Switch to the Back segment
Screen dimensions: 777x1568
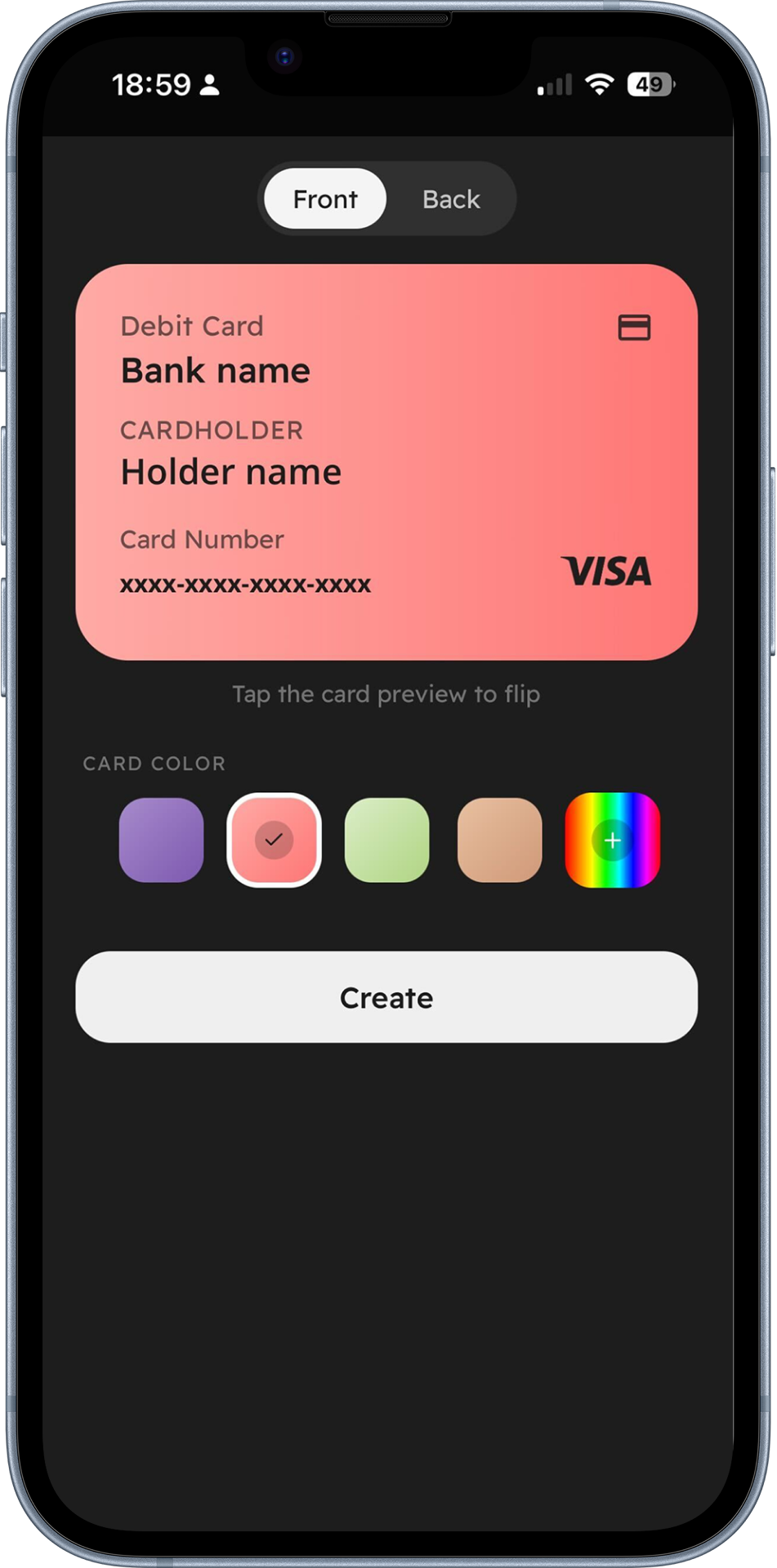point(451,199)
